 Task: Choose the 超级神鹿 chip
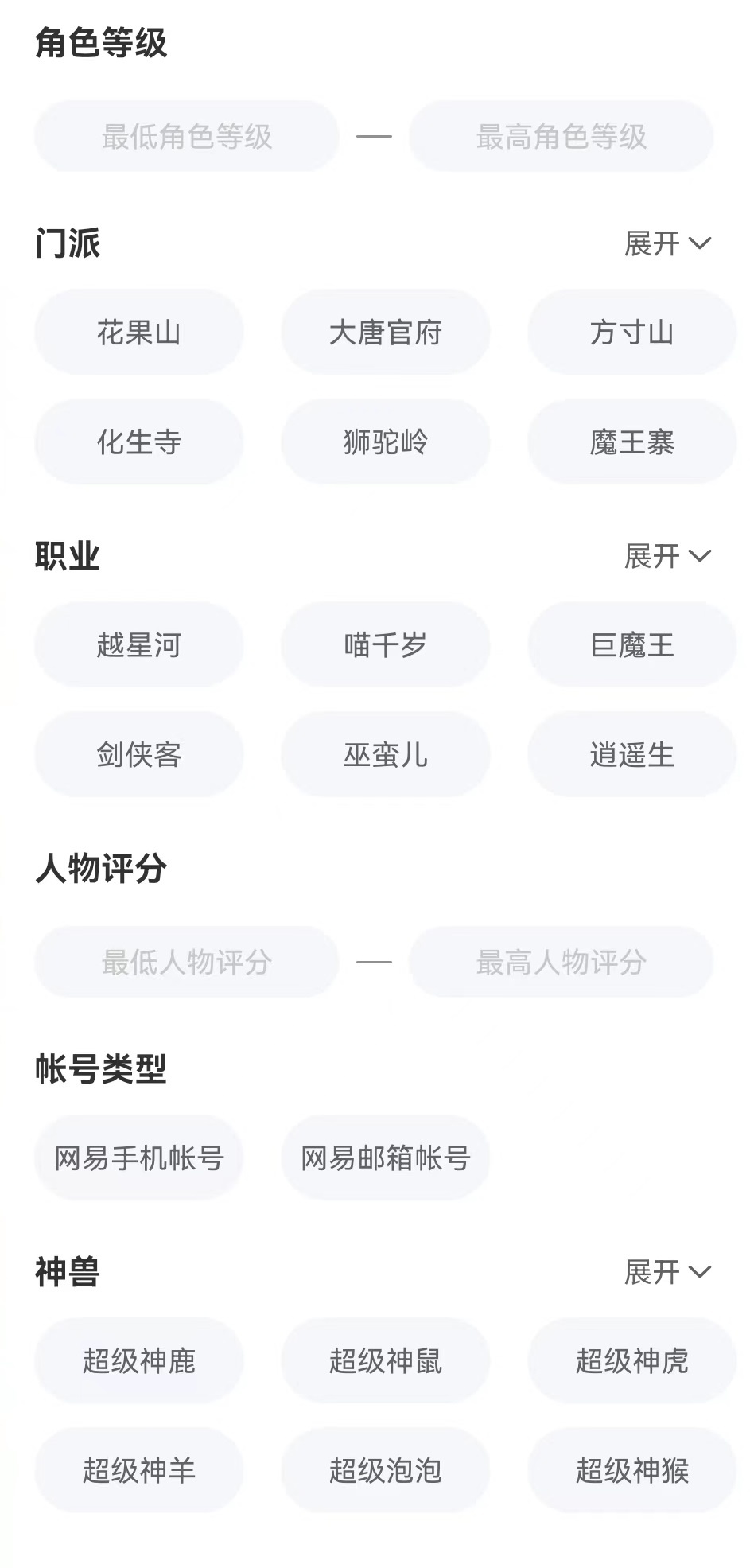tap(138, 1360)
